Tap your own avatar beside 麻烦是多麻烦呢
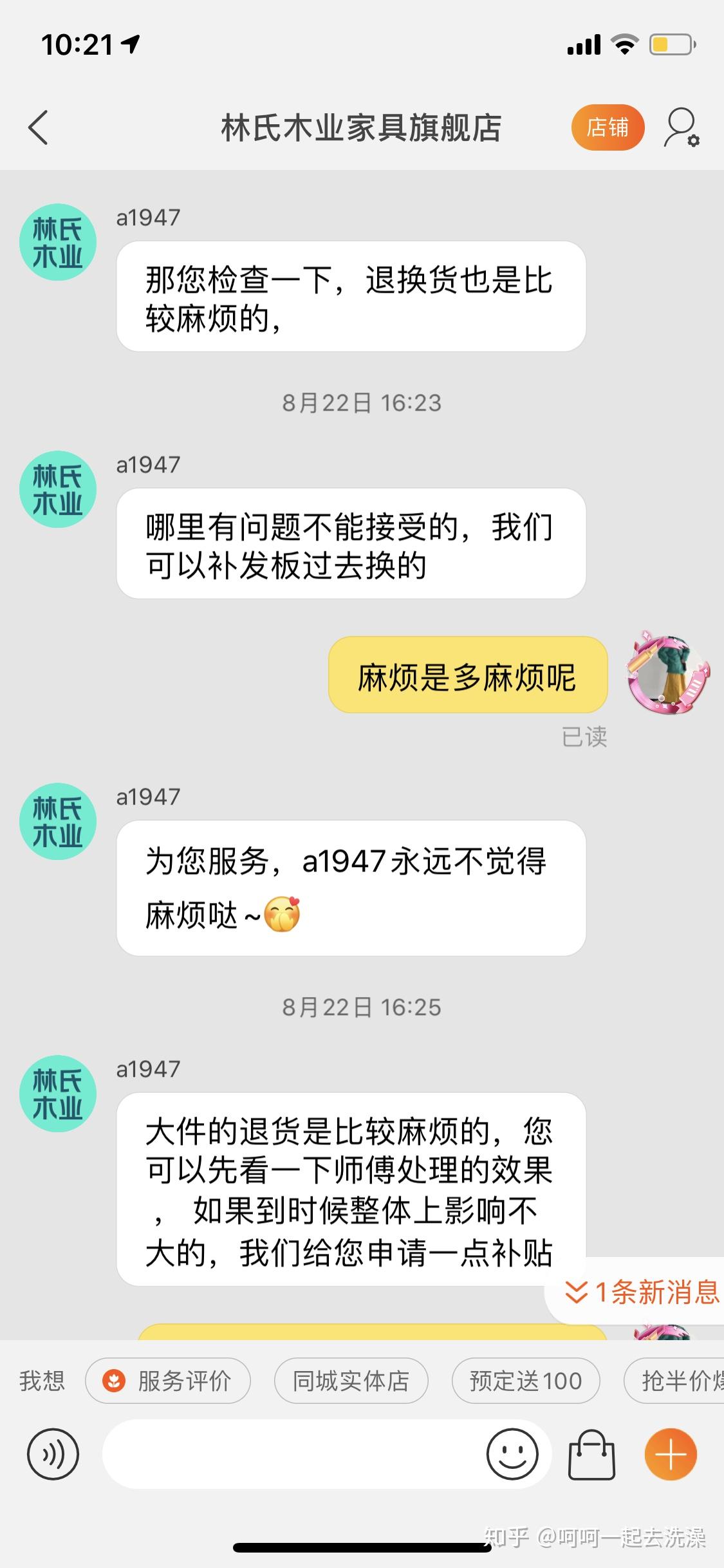This screenshot has height=1568, width=724. [x=669, y=673]
